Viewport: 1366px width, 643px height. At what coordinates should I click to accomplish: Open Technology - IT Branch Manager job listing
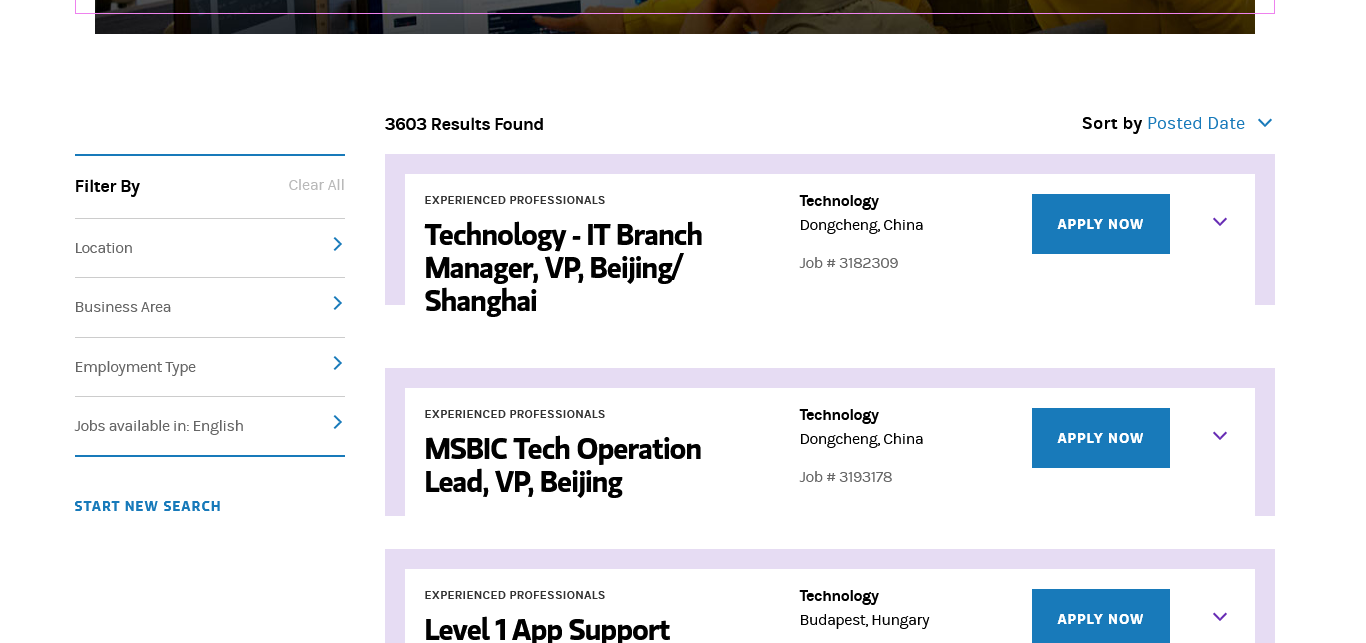[x=563, y=267]
